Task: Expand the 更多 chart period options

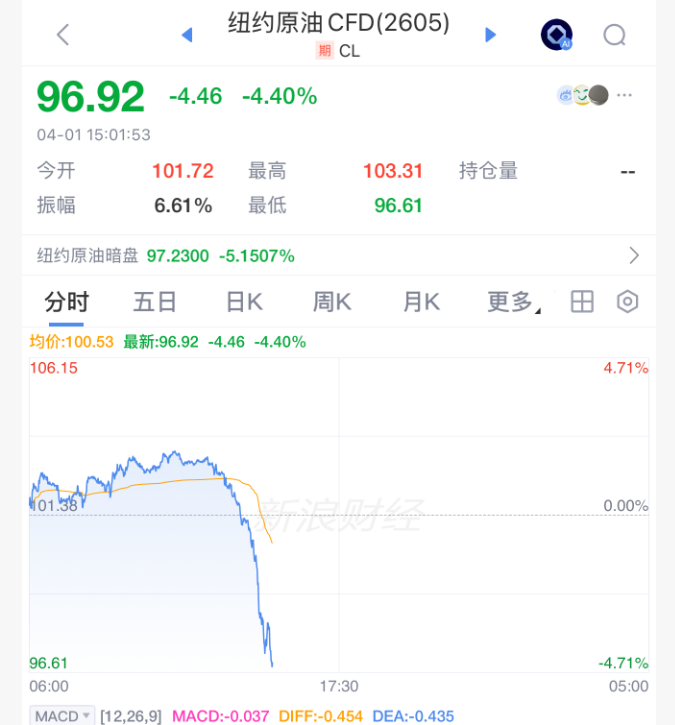Action: (x=513, y=302)
